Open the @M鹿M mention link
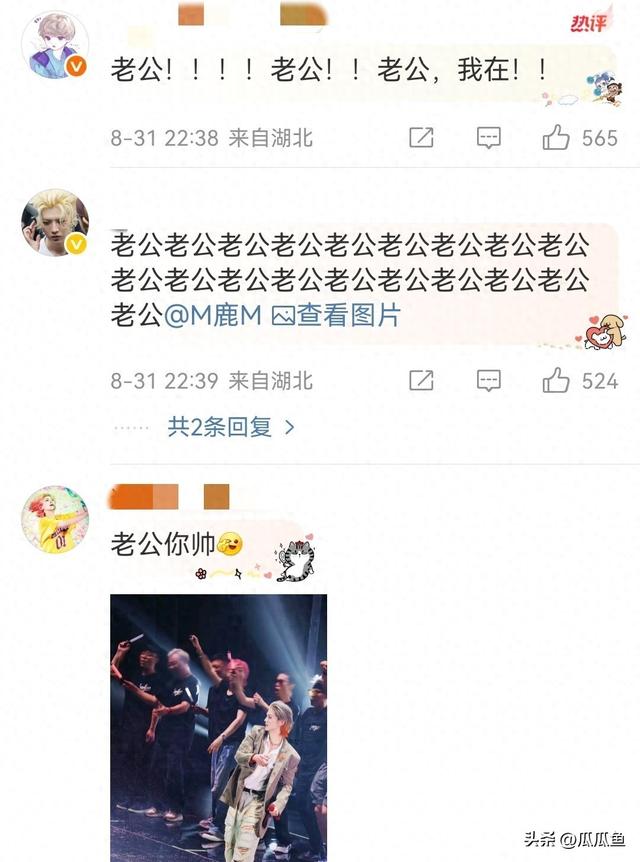 point(213,316)
